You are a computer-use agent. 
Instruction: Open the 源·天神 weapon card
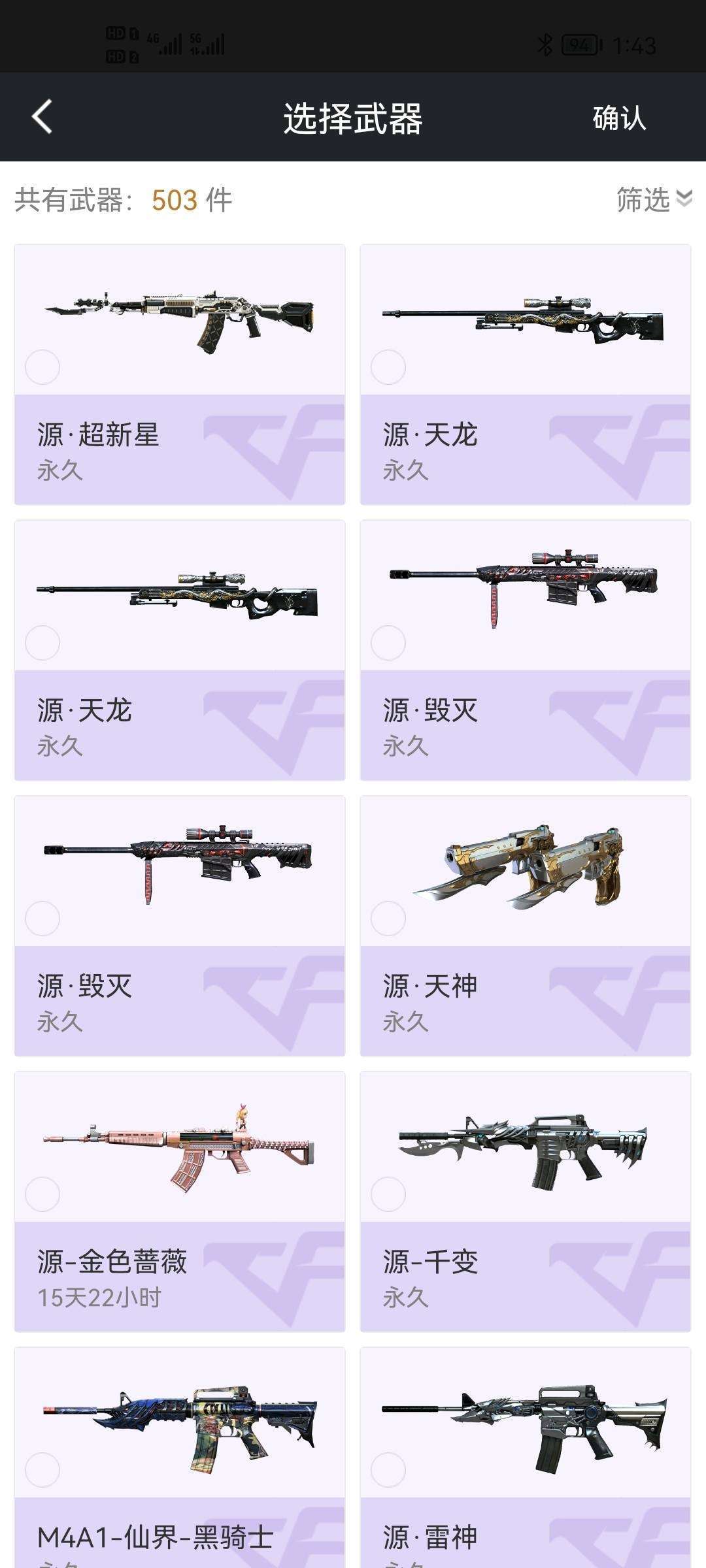pyautogui.click(x=526, y=926)
